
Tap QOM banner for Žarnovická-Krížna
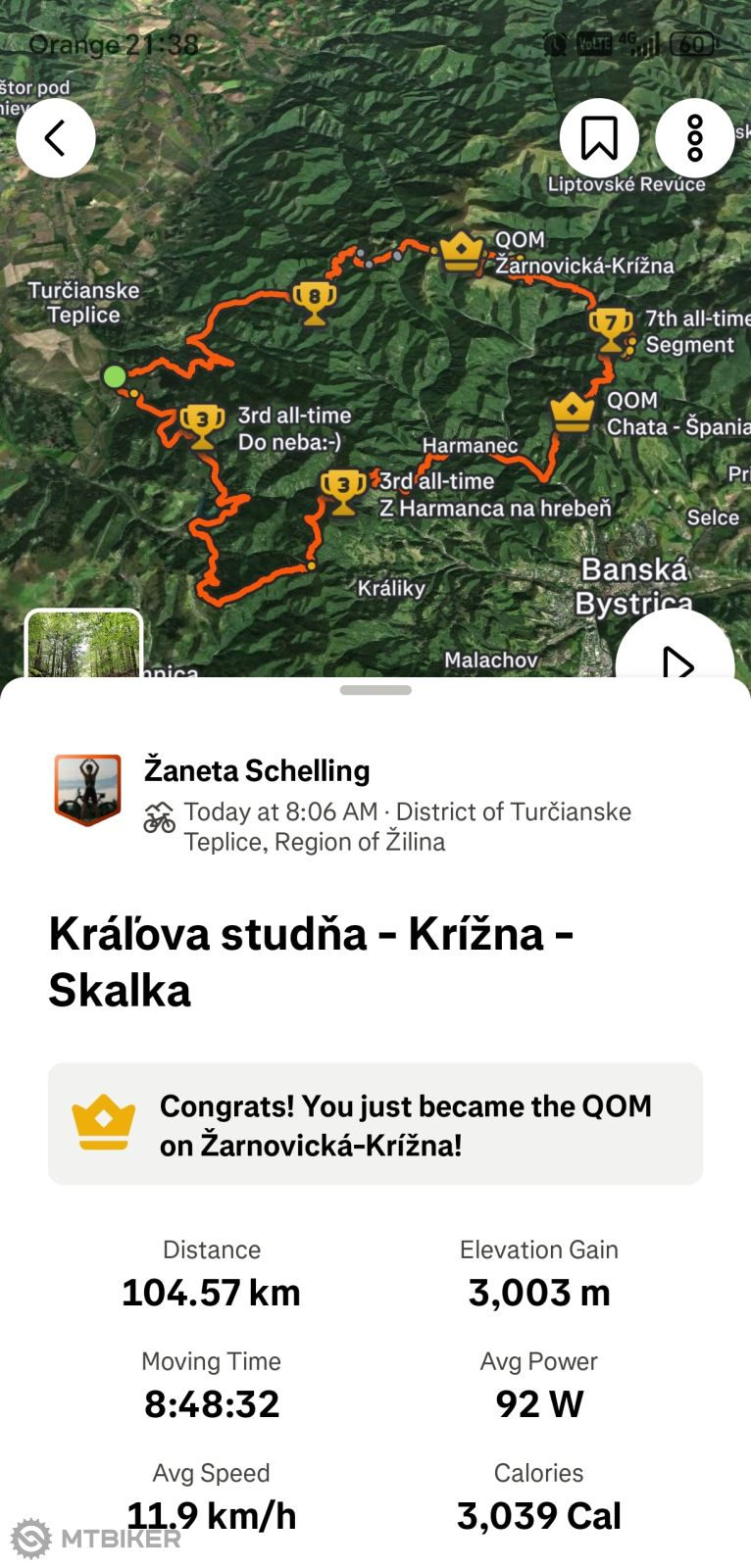[x=375, y=1124]
